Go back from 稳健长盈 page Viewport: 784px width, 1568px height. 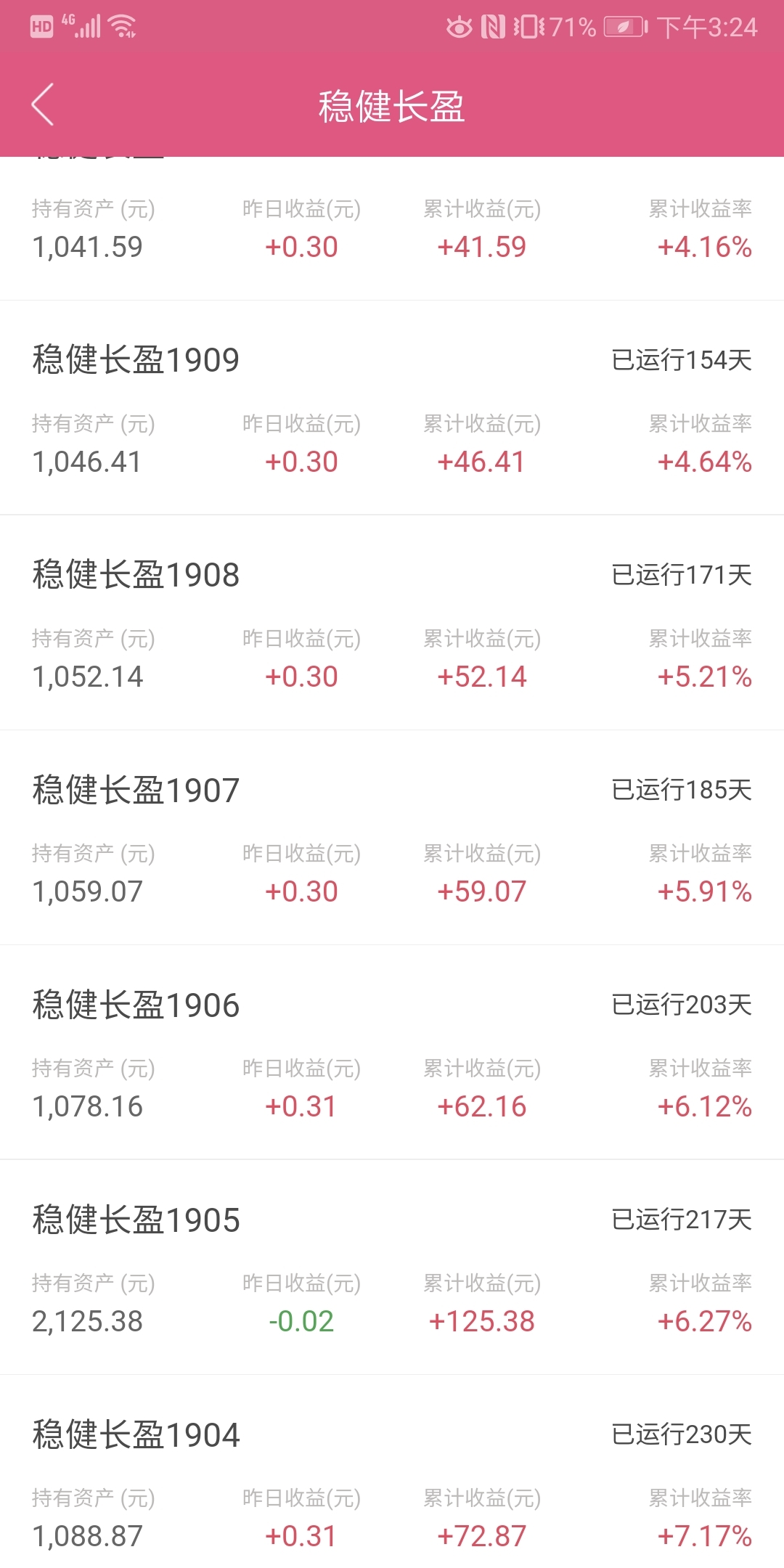[x=43, y=105]
